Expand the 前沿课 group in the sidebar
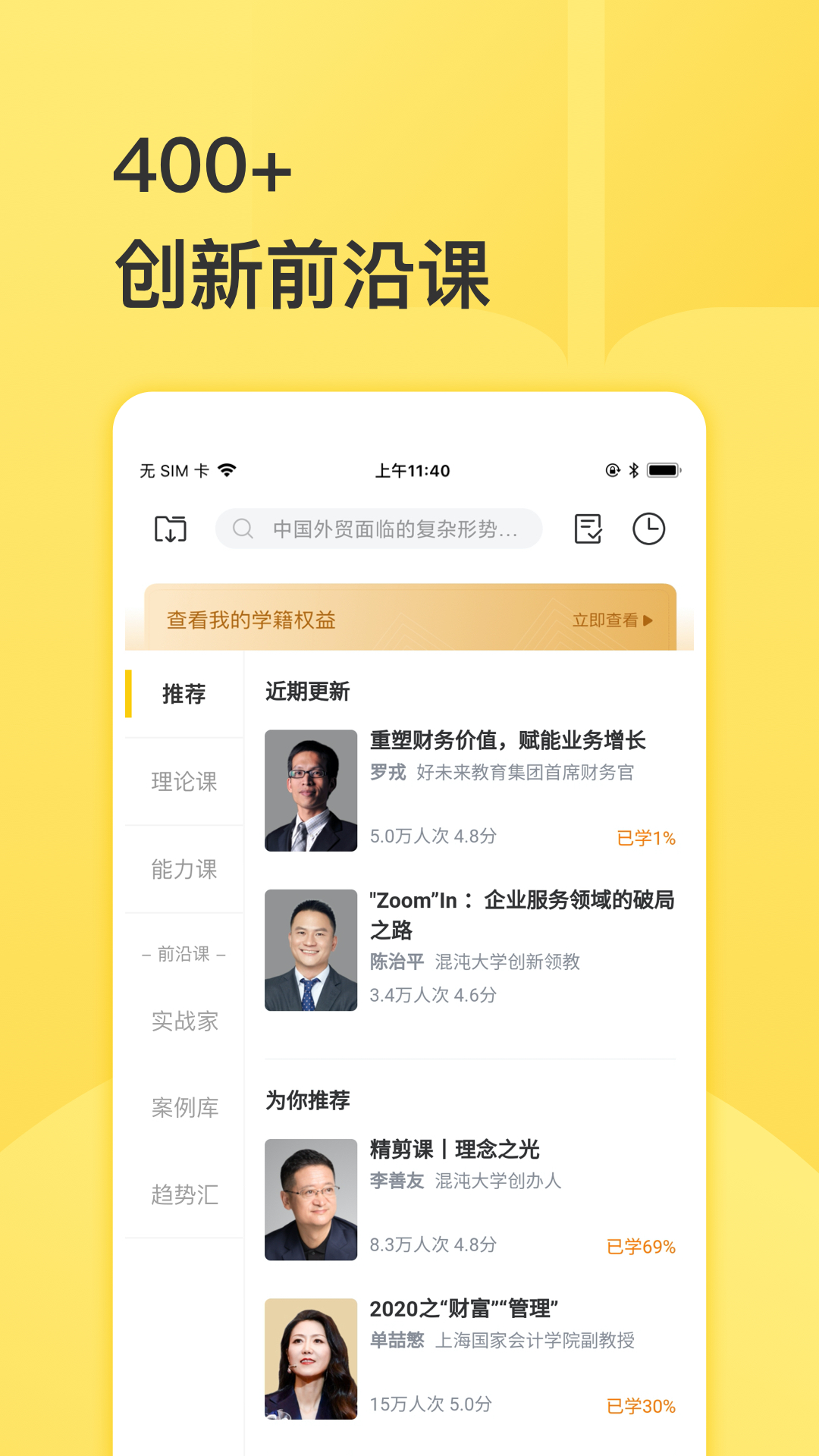The height and width of the screenshot is (1456, 819). coord(183,954)
